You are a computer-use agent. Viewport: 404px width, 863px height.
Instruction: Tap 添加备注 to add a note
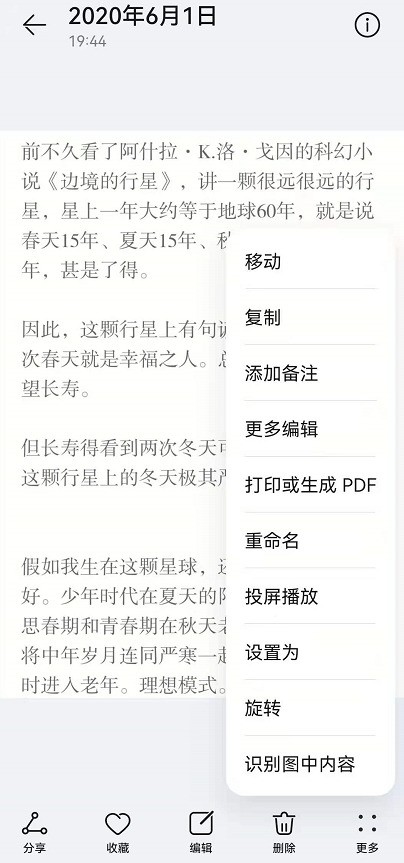click(x=310, y=373)
